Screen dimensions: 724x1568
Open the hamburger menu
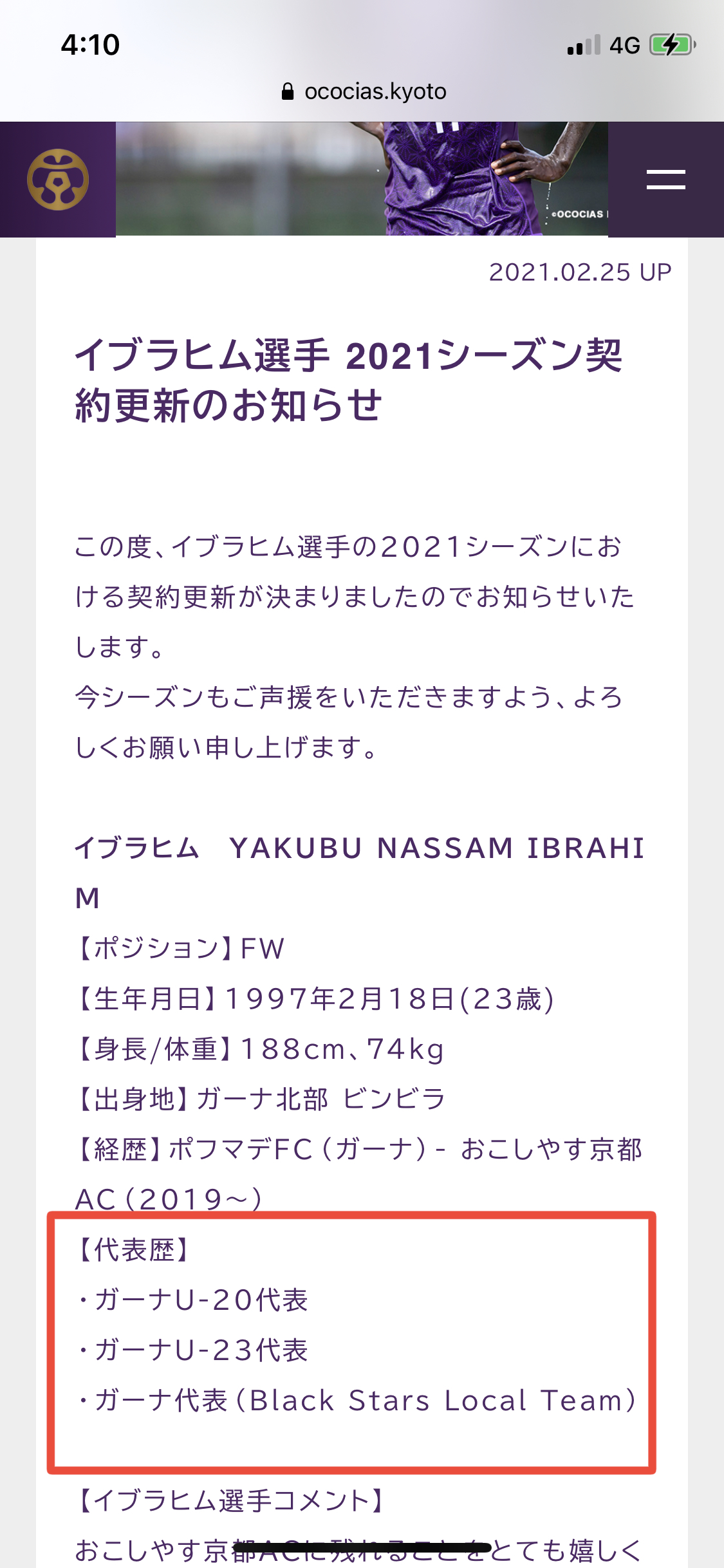[665, 180]
